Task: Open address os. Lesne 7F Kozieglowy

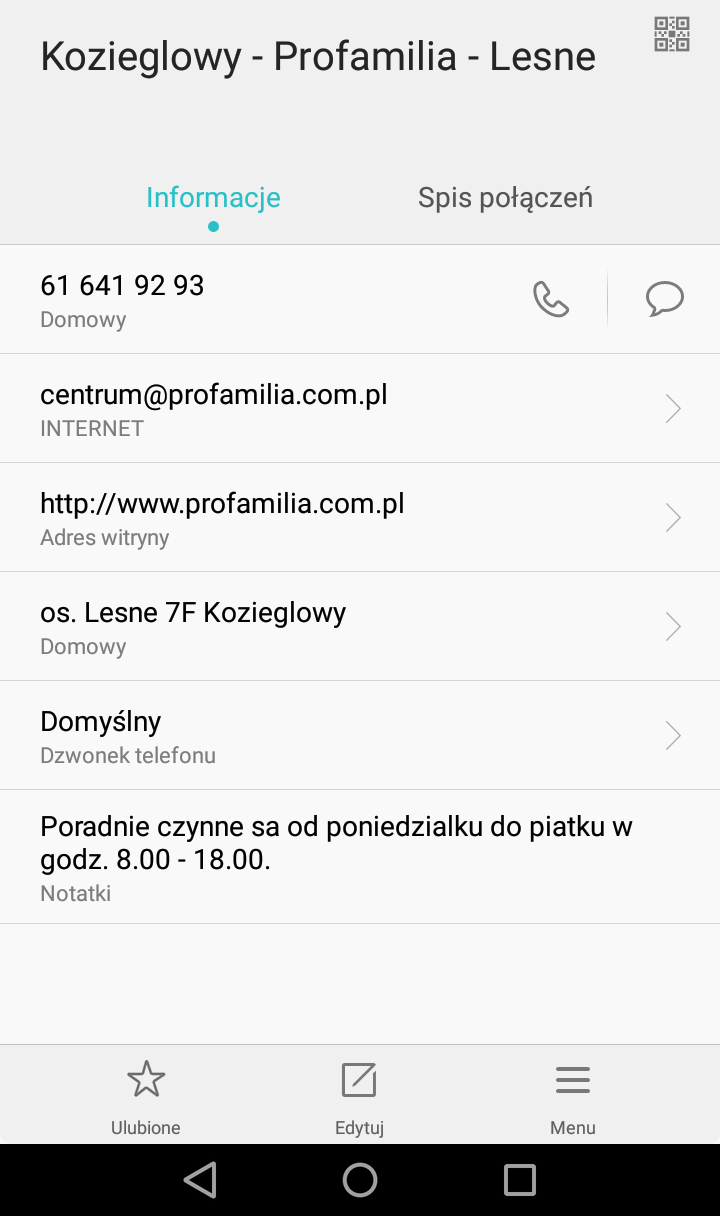Action: 360,626
